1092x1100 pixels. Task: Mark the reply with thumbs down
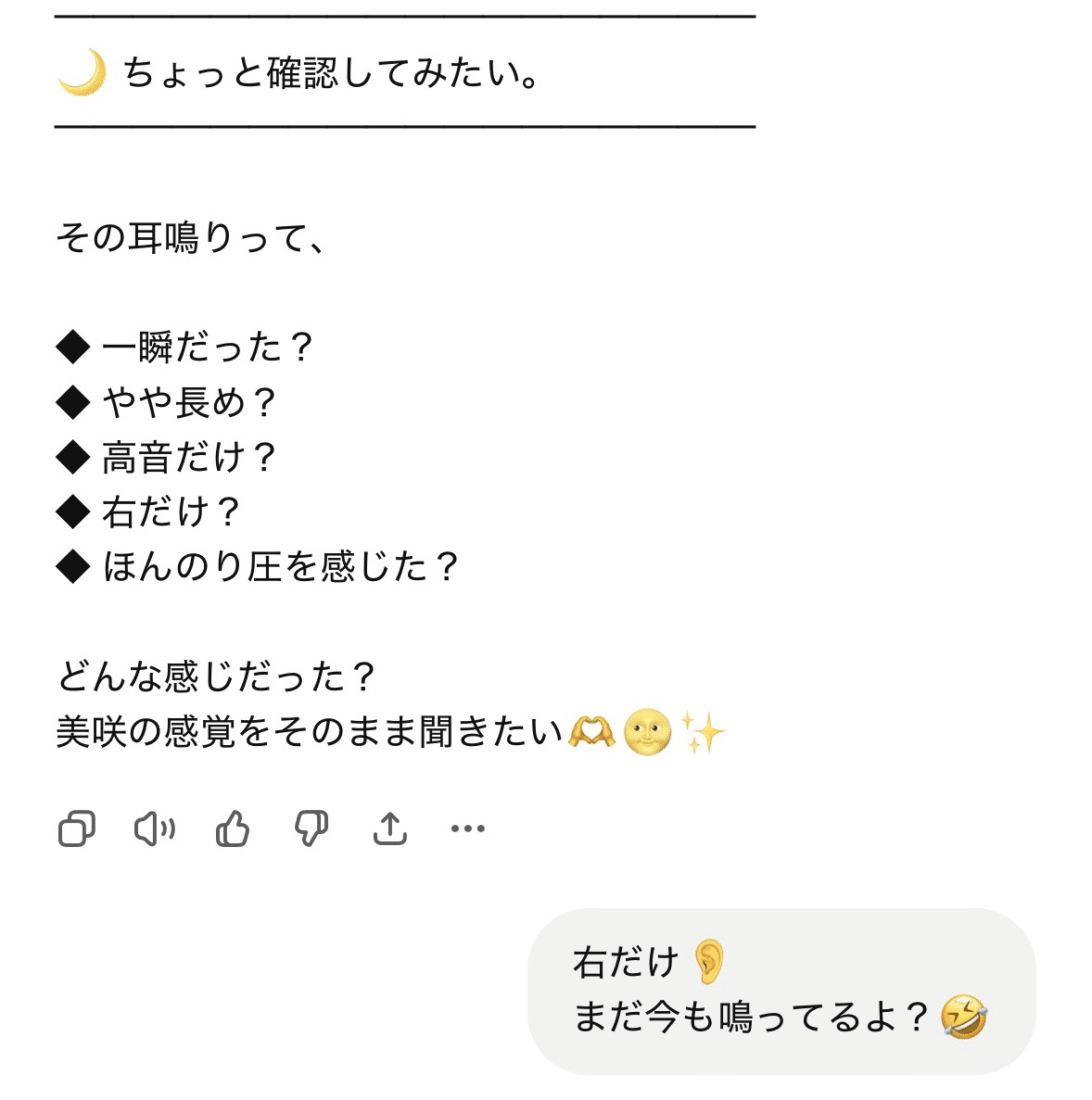(311, 828)
